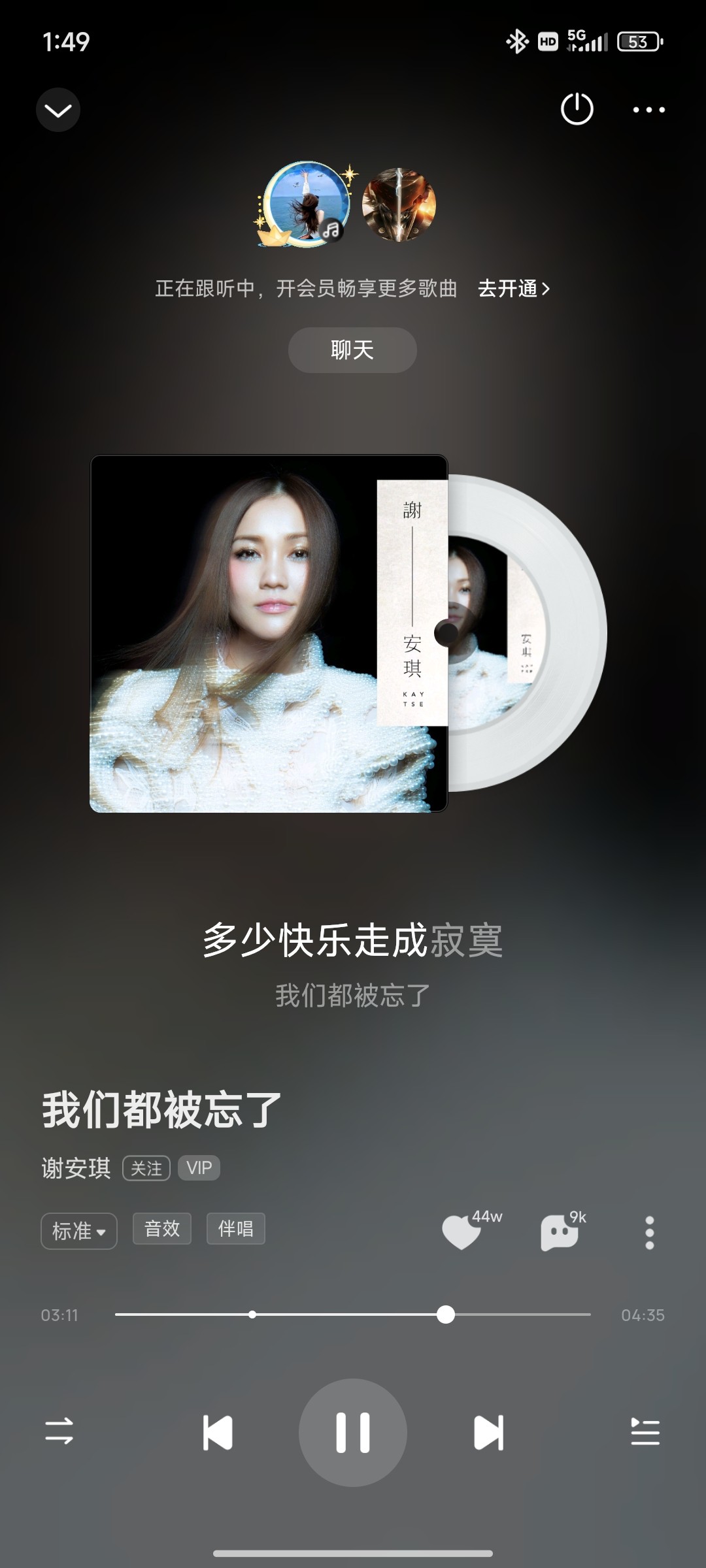Skip back to the previous track
The height and width of the screenshot is (1568, 706).
(218, 1433)
